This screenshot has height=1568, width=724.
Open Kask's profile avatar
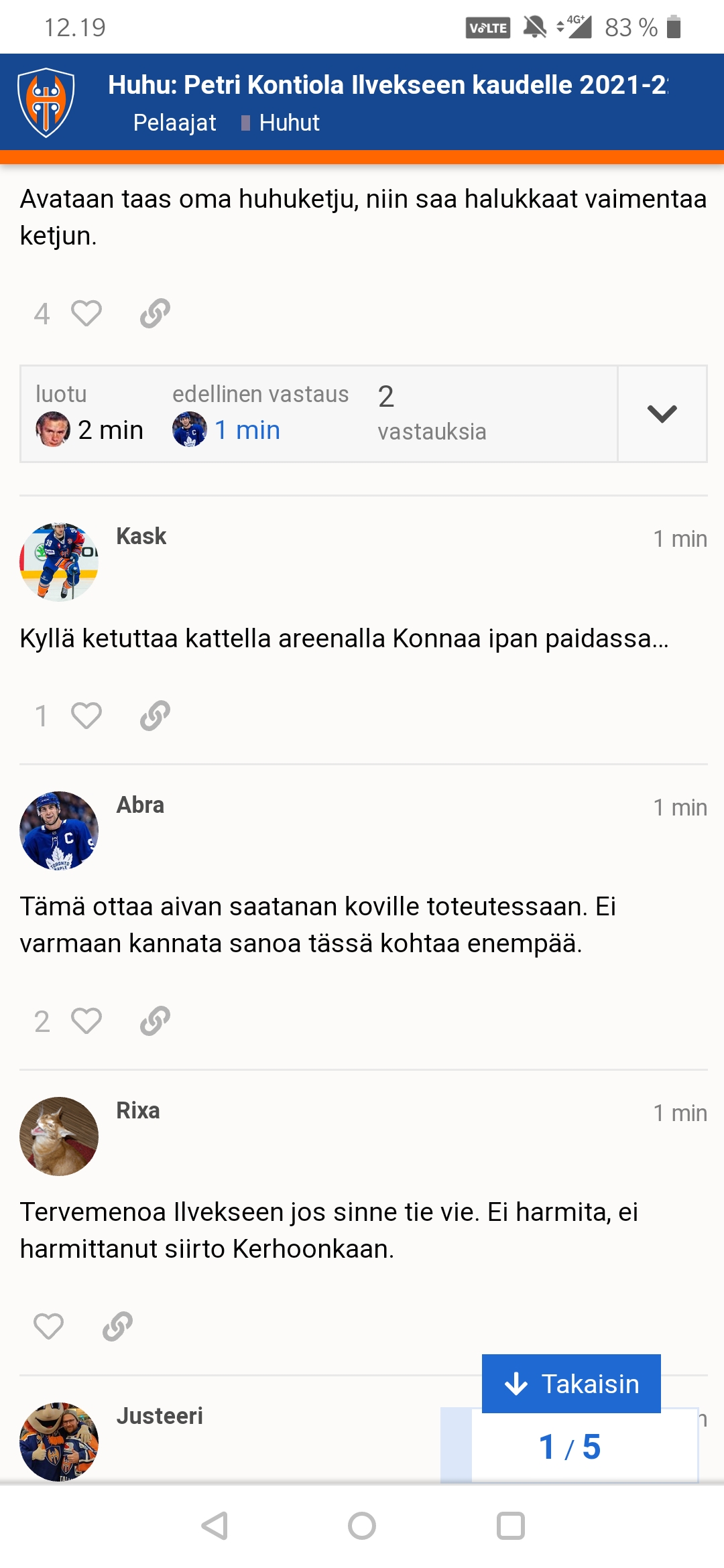(x=59, y=562)
